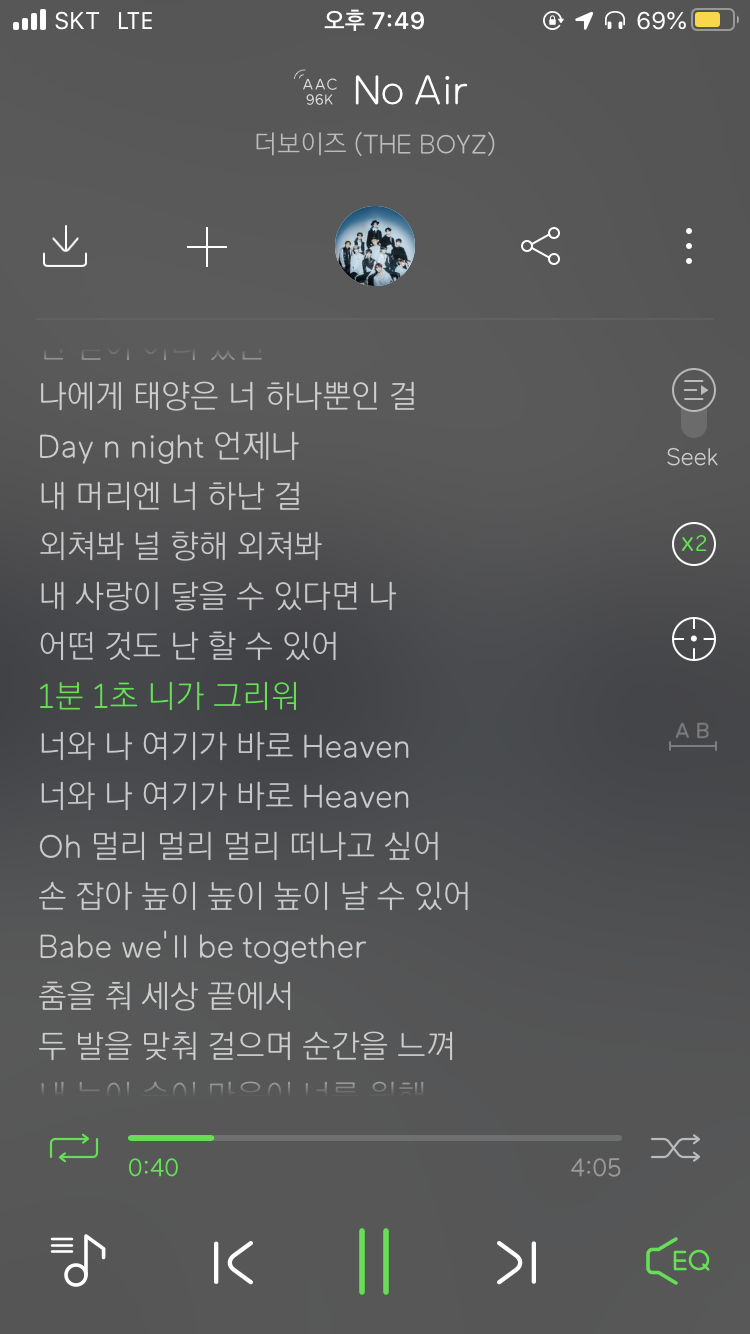The image size is (750, 1334).
Task: Pause the playing song
Action: (x=374, y=1262)
